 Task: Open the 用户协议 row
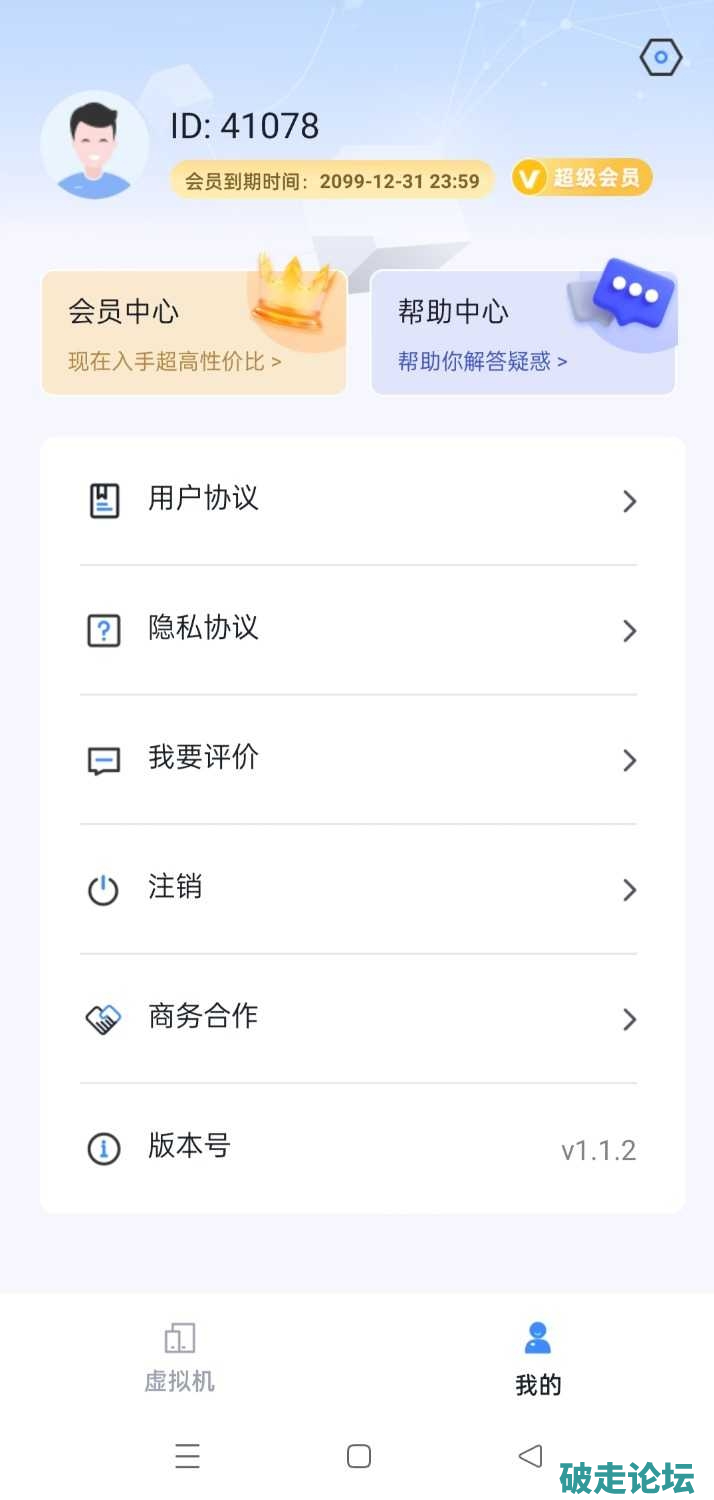(x=358, y=500)
